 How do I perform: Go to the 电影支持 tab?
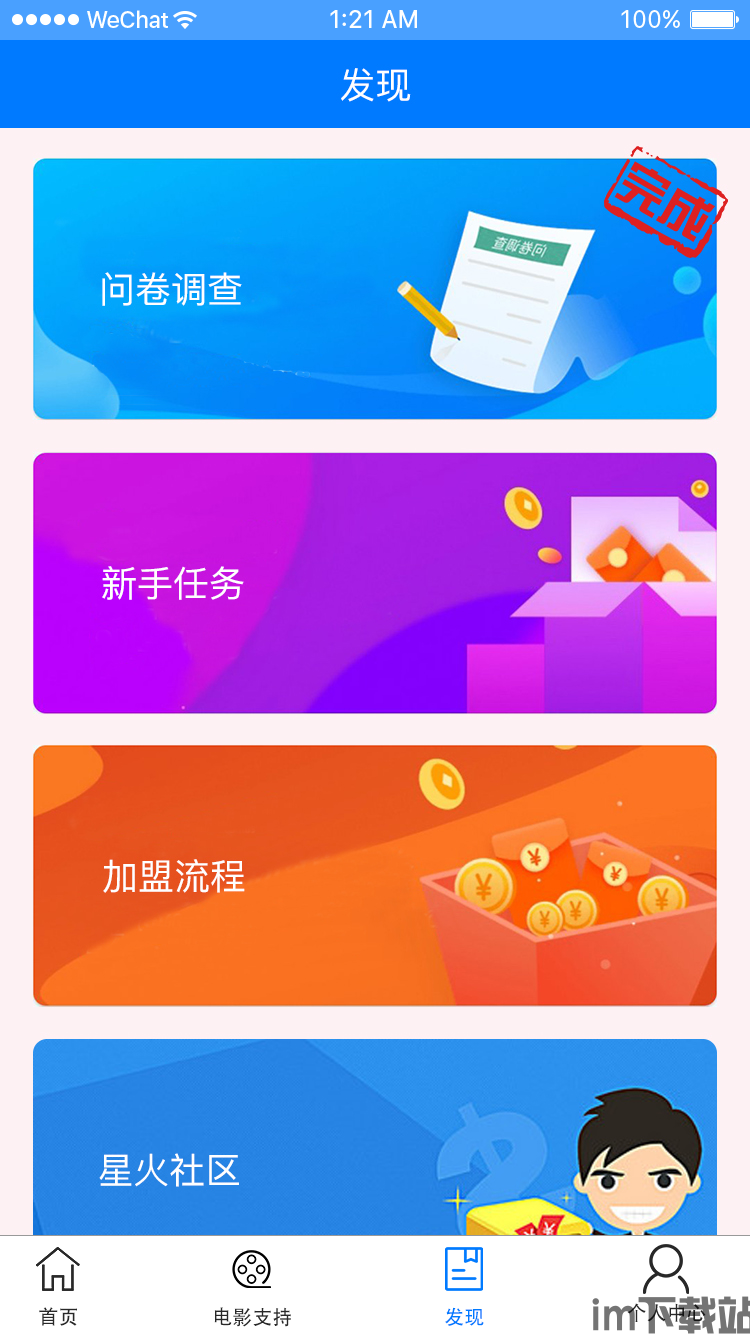click(252, 1286)
